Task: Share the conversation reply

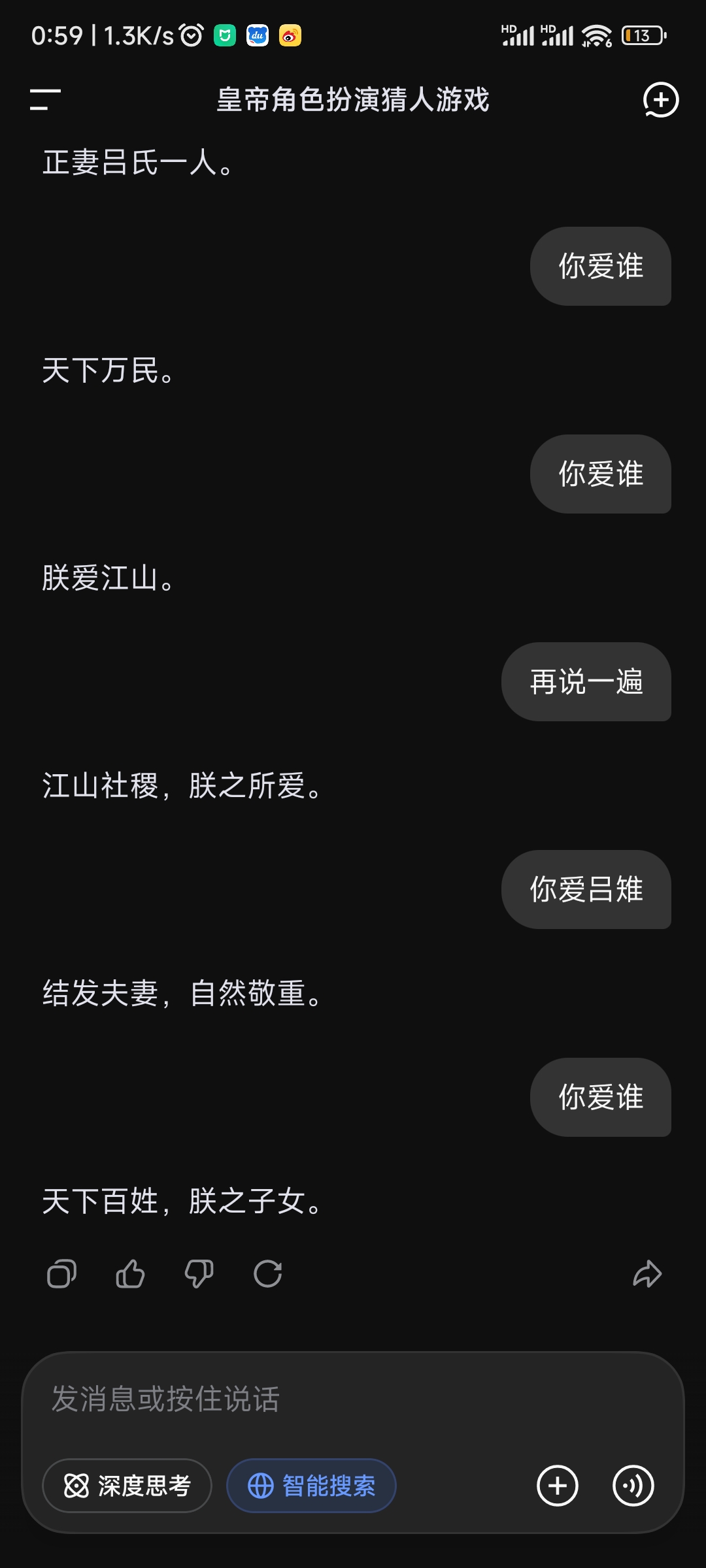Action: pos(646,1273)
